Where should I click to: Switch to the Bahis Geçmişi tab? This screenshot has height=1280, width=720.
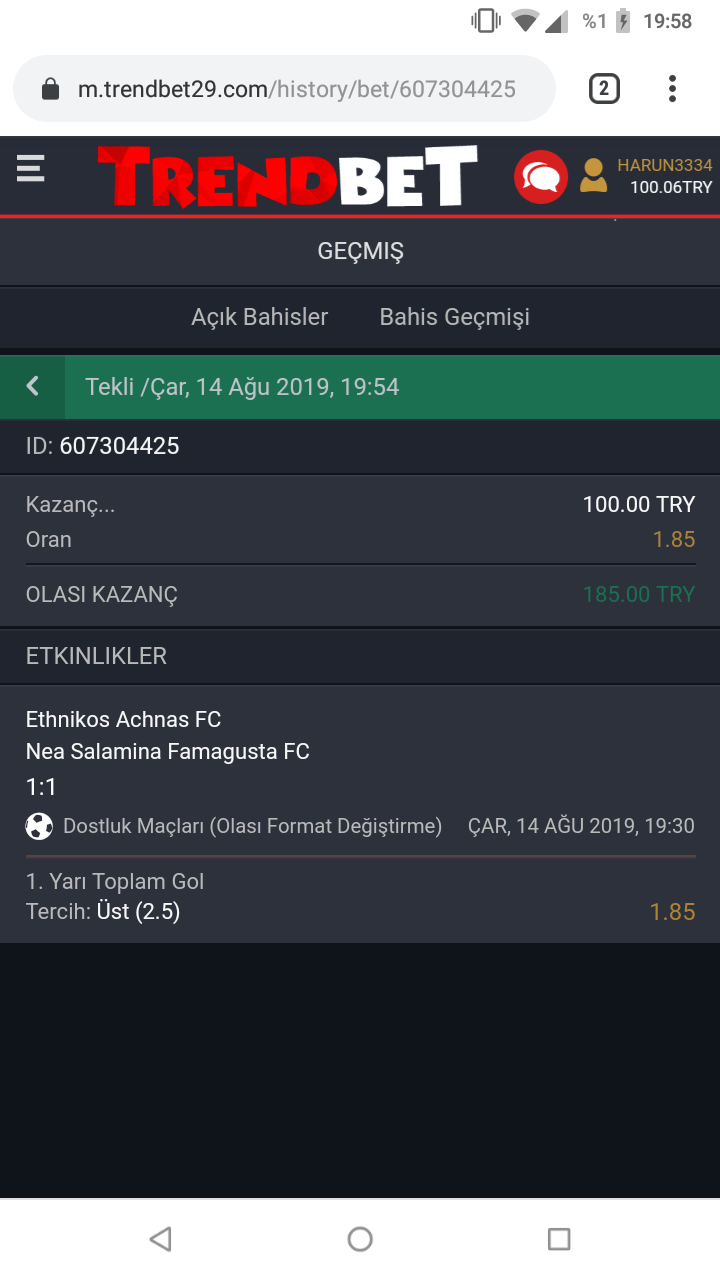tap(454, 317)
